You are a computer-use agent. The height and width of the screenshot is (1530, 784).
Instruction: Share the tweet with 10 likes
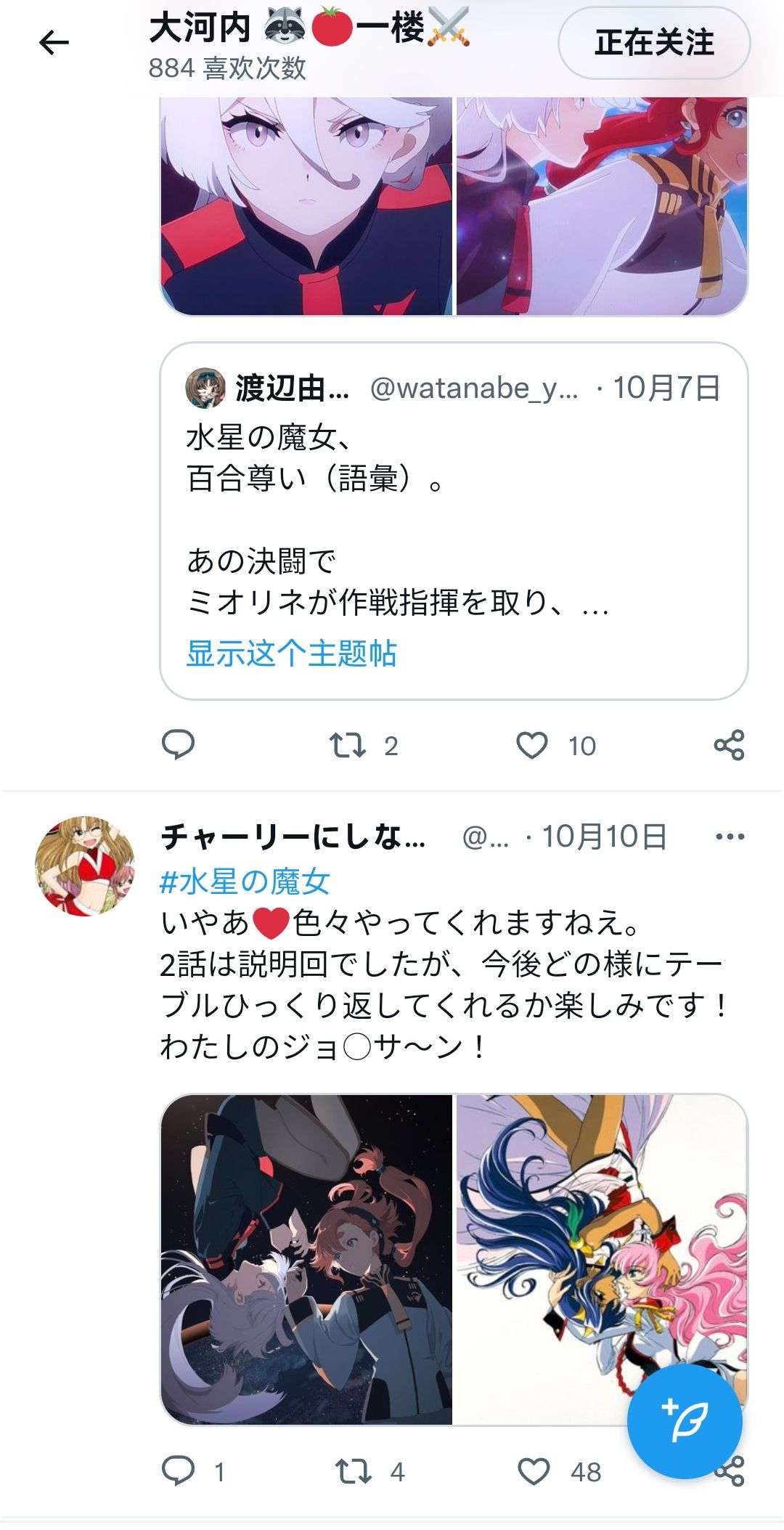pyautogui.click(x=729, y=745)
